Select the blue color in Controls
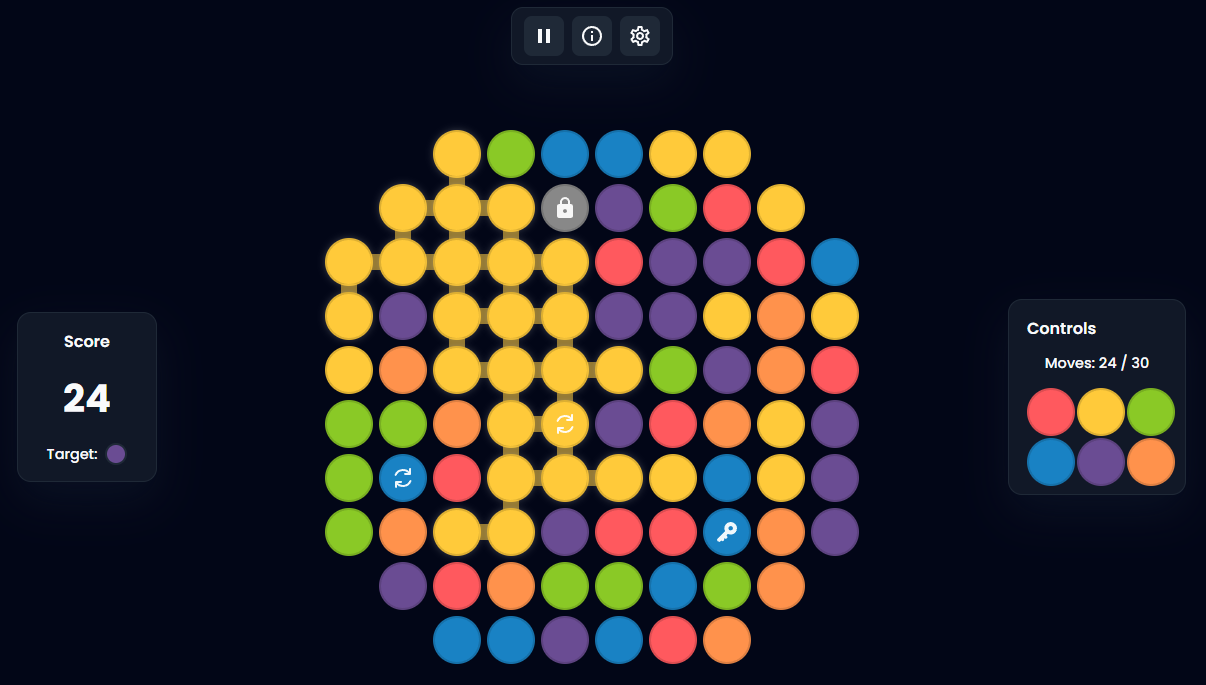Screen dimensions: 1206x685 click(1051, 462)
